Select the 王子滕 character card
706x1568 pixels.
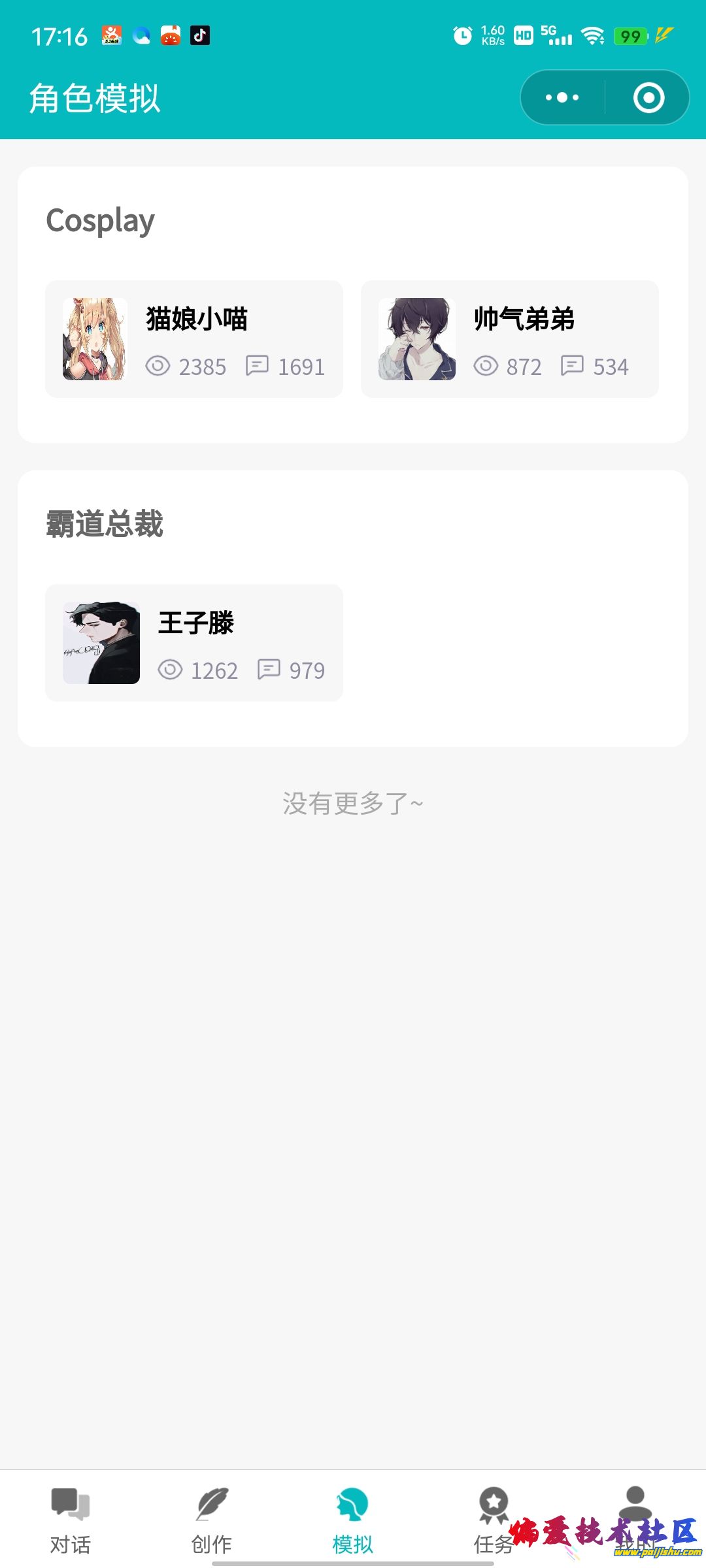[x=194, y=643]
